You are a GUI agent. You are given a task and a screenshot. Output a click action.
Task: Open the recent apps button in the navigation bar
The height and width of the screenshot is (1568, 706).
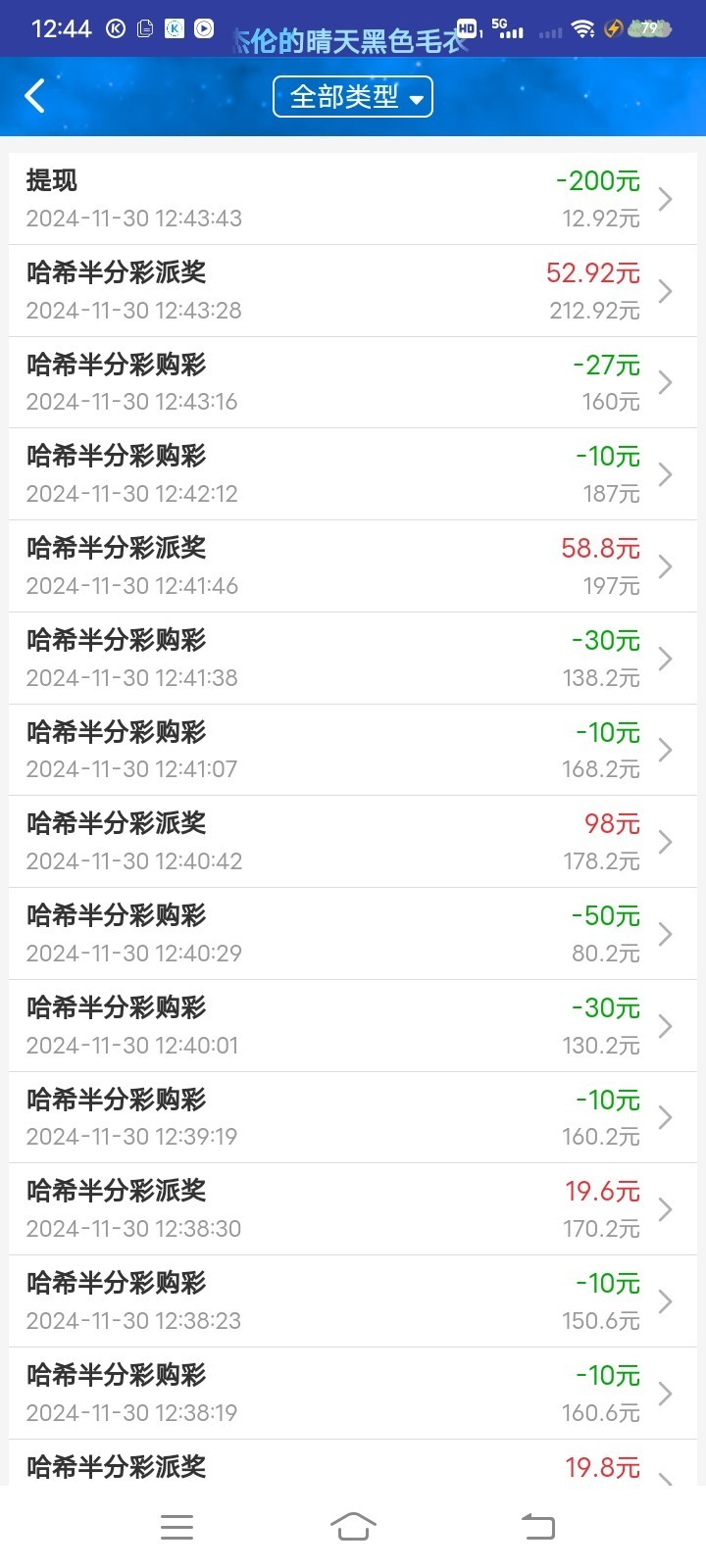point(176,1526)
